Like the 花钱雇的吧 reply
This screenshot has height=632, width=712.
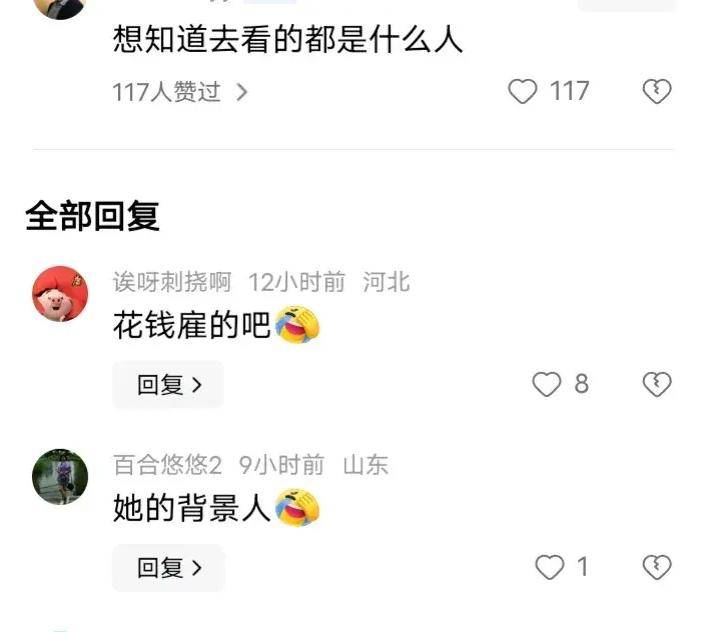(x=546, y=384)
